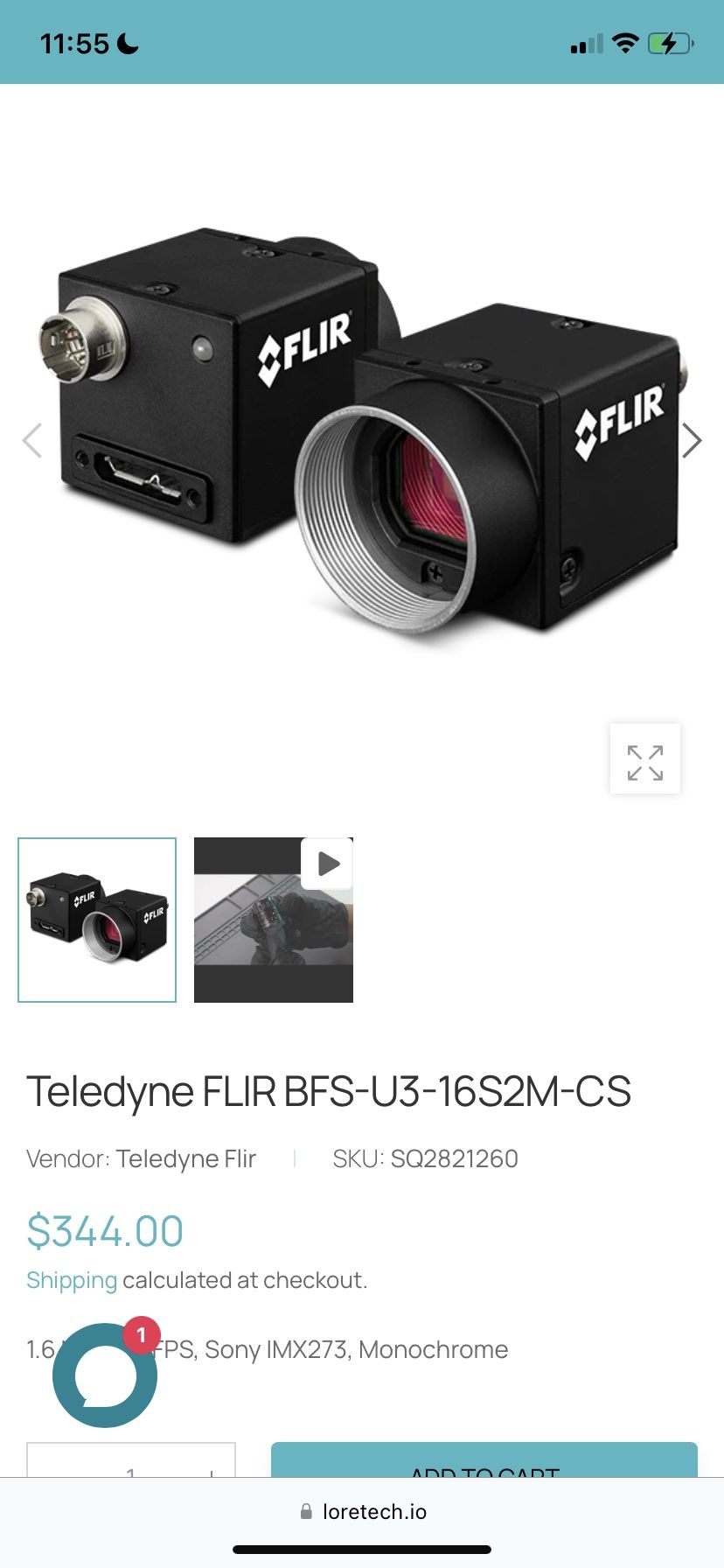
Task: Select the FLIR camera photo thumbnail
Action: click(97, 920)
